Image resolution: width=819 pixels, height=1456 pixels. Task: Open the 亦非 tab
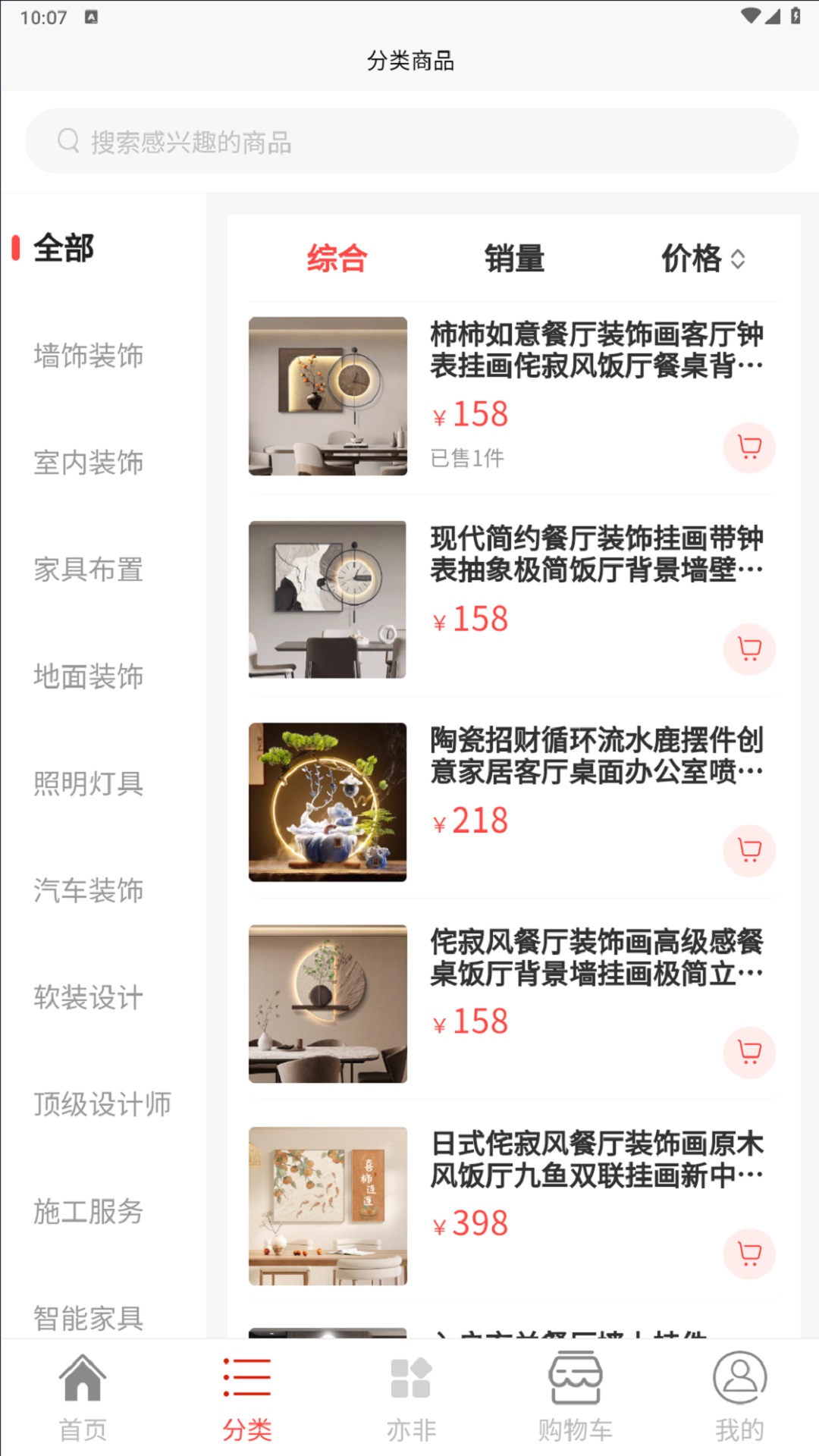(410, 1397)
